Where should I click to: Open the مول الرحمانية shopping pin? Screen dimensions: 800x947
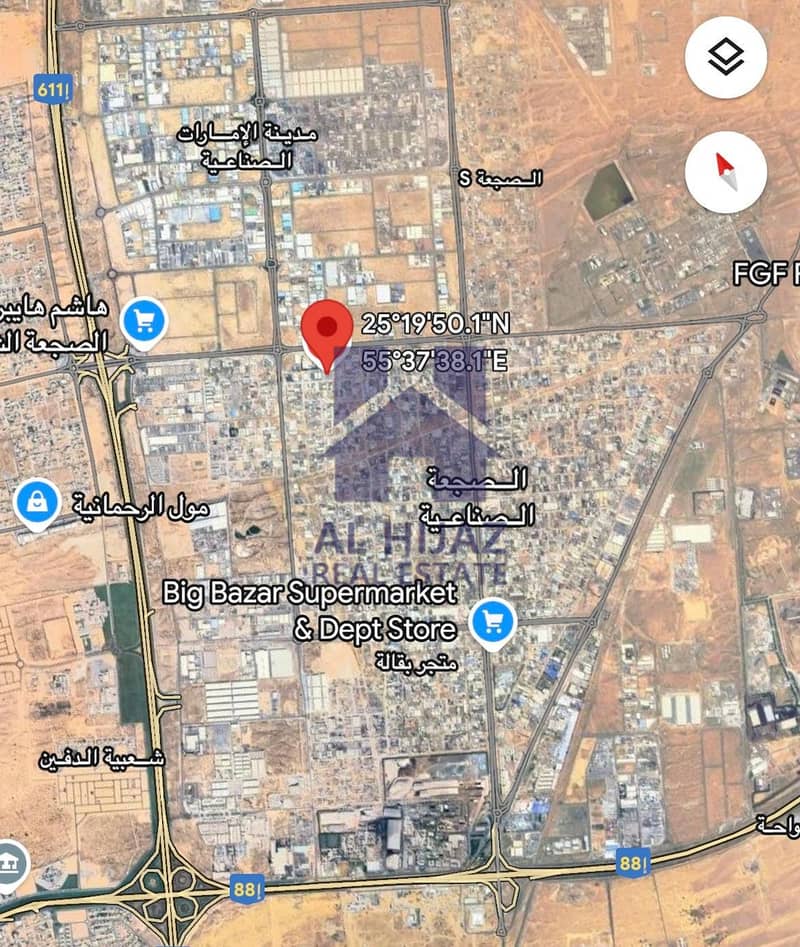(x=38, y=502)
